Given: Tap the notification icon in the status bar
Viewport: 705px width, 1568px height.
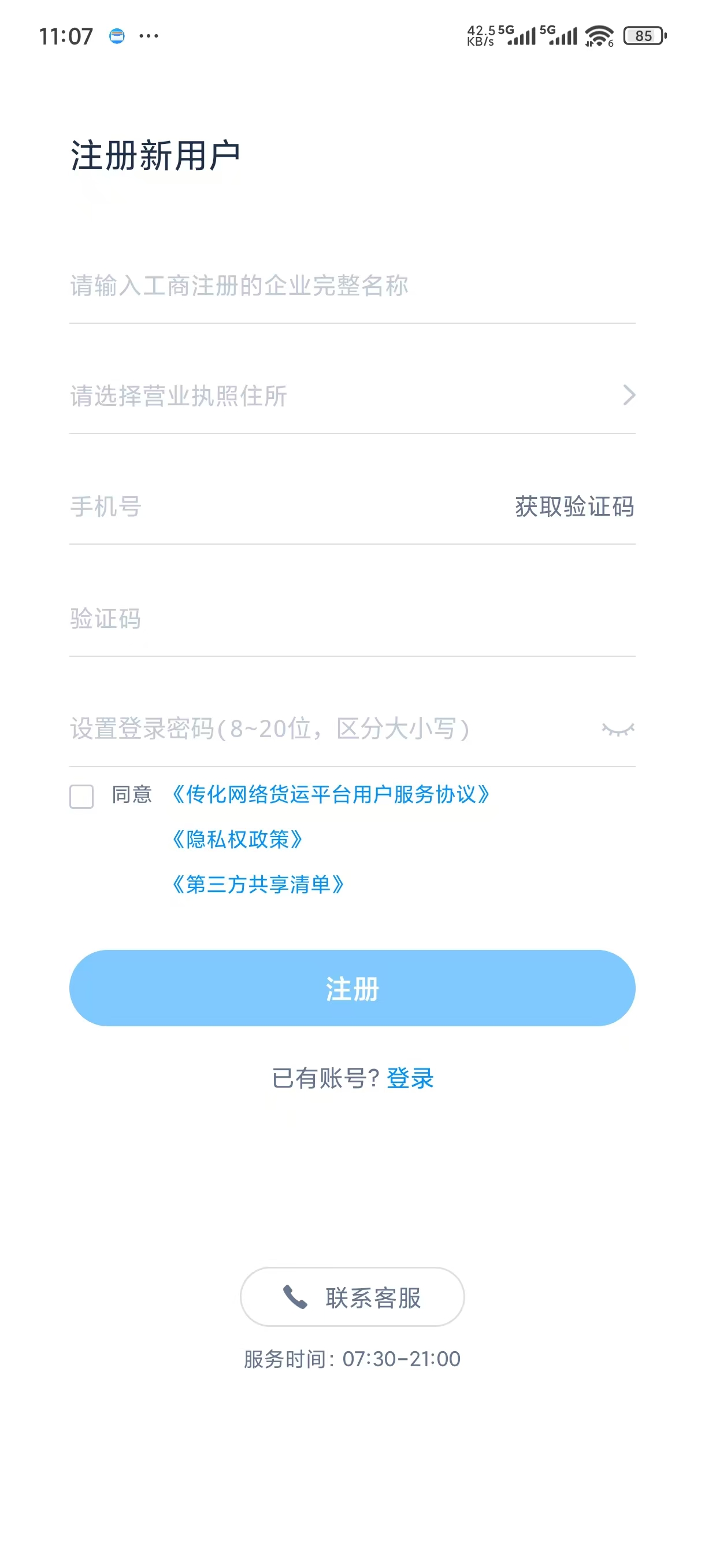Looking at the screenshot, I should (x=116, y=36).
